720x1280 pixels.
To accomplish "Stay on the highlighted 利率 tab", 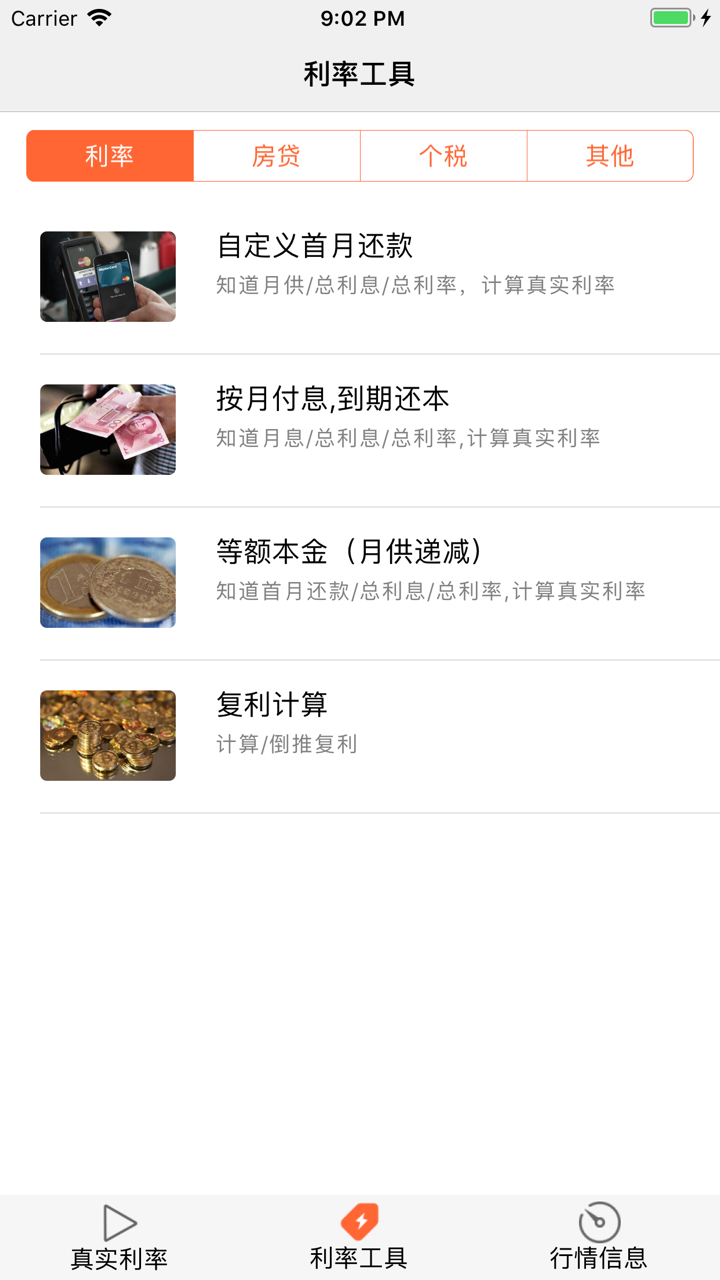I will click(x=109, y=155).
